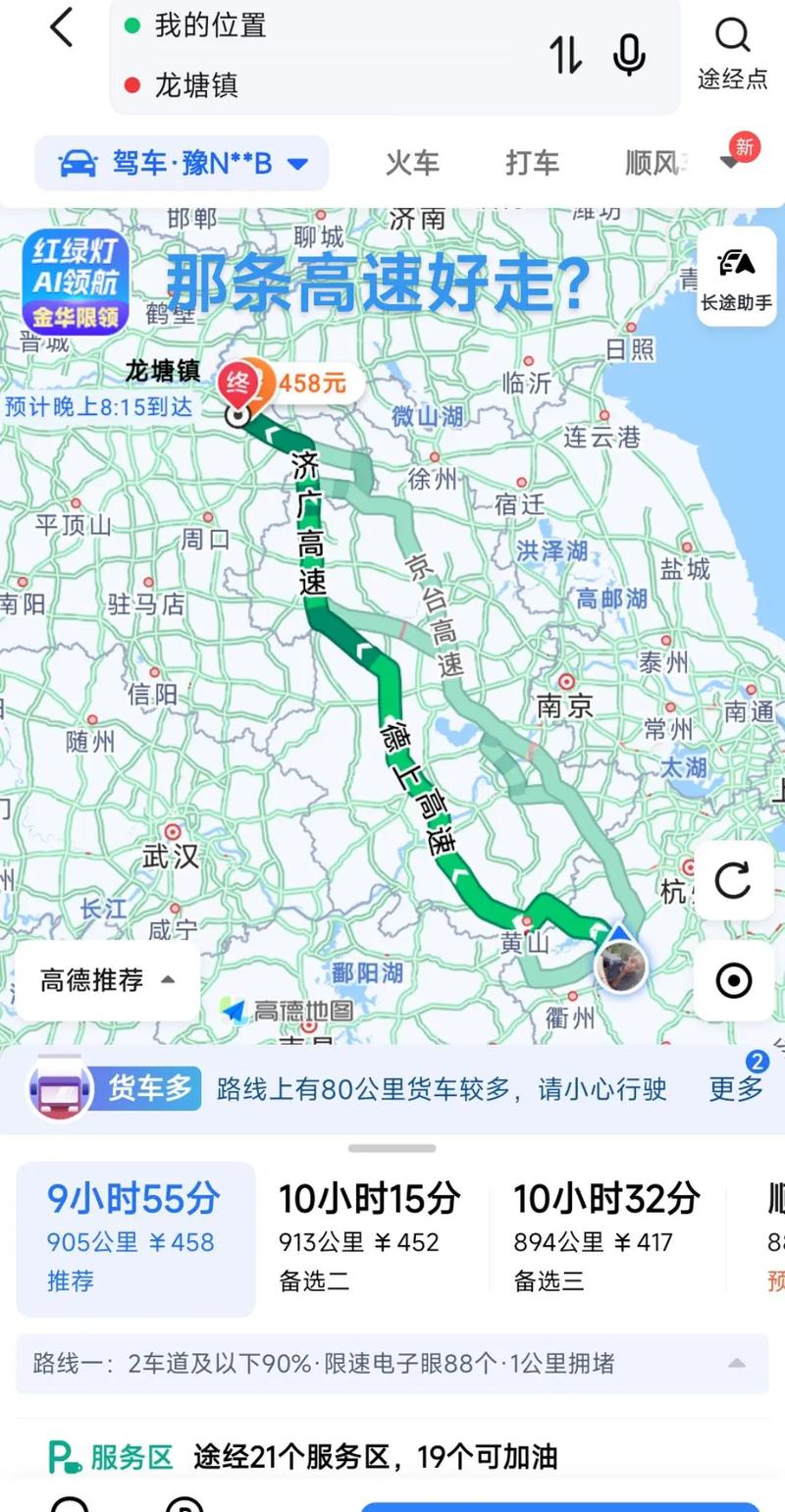
Task: Tap the back arrow to exit routing
Action: [x=61, y=29]
